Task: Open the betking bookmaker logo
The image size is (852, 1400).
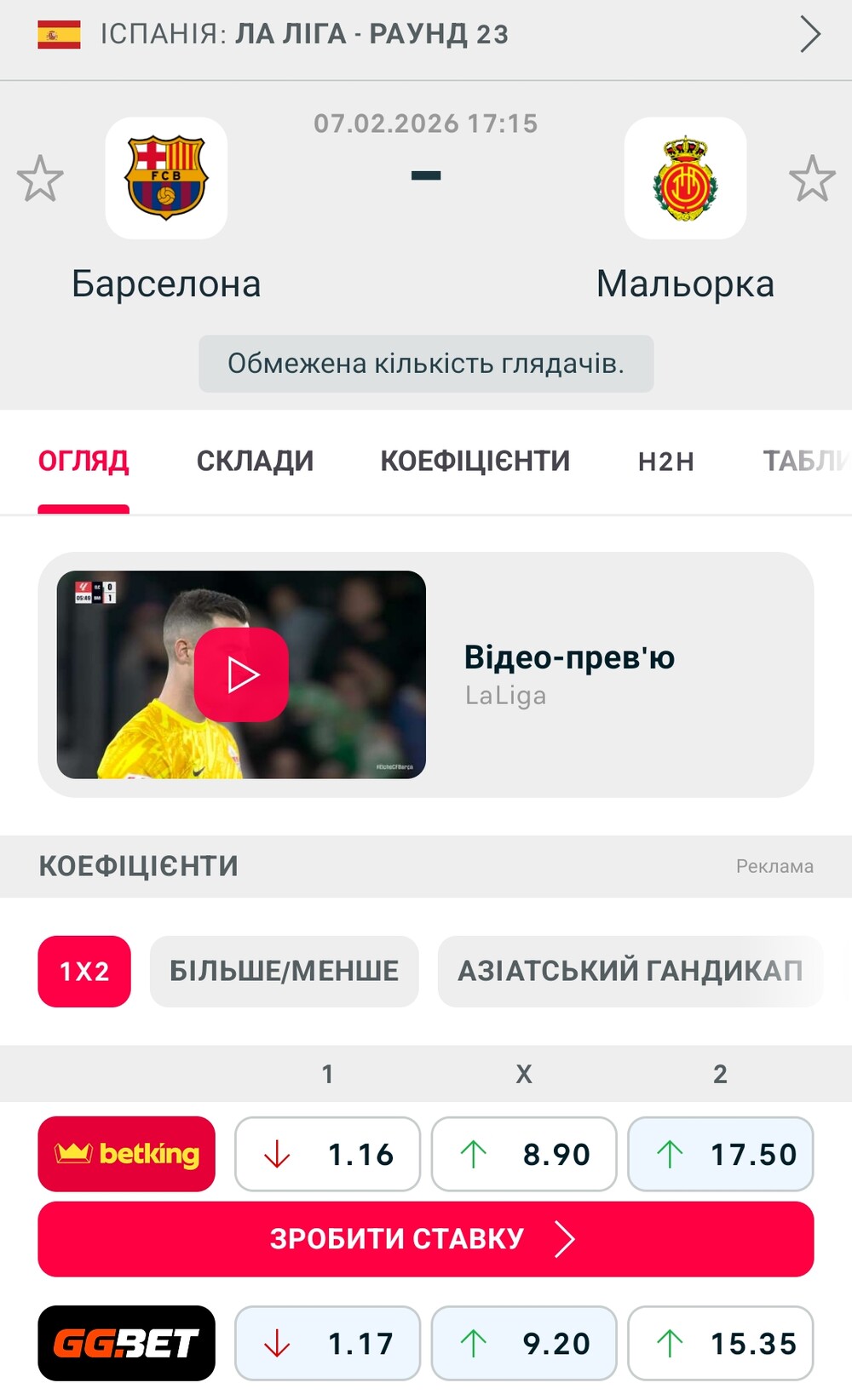Action: (x=126, y=1154)
